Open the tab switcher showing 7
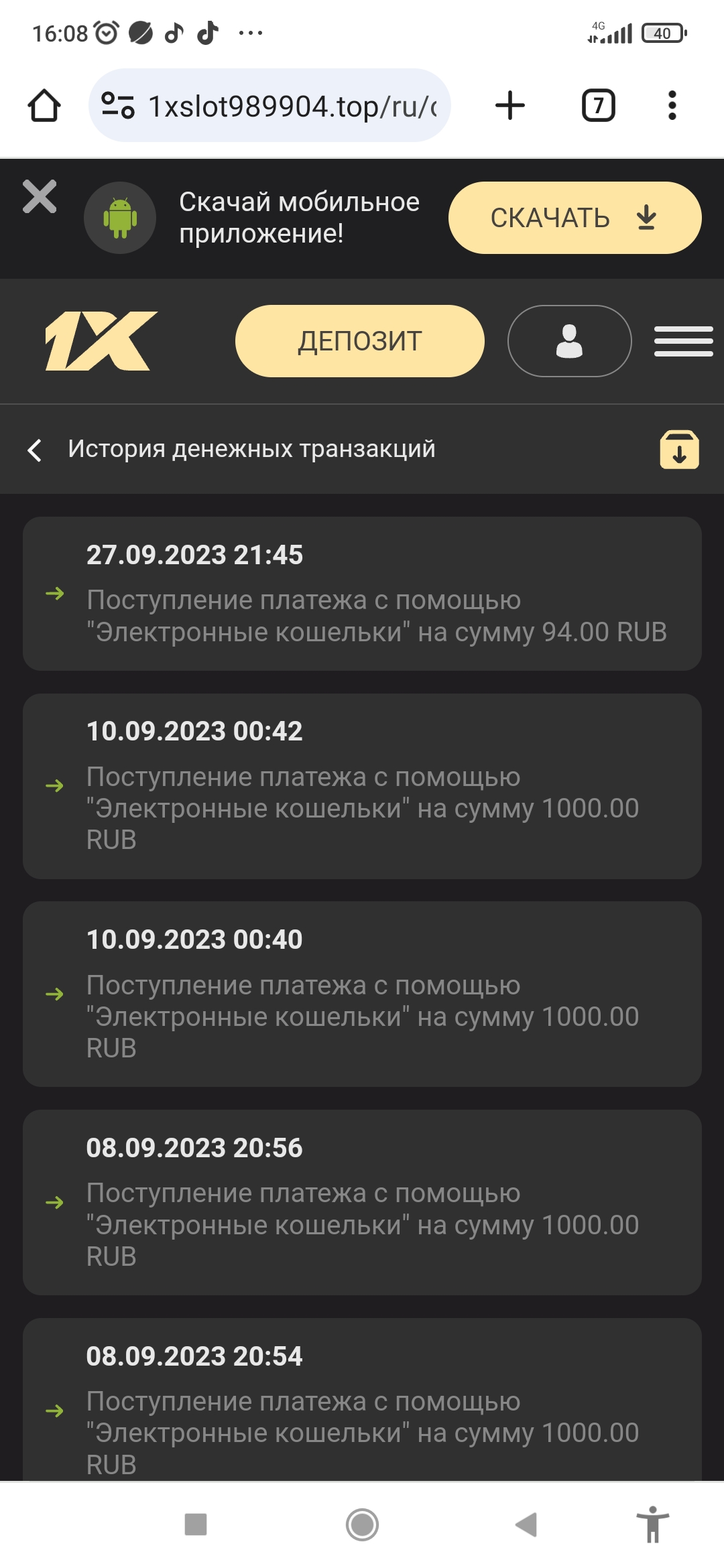This screenshot has height=1568, width=724. click(598, 105)
